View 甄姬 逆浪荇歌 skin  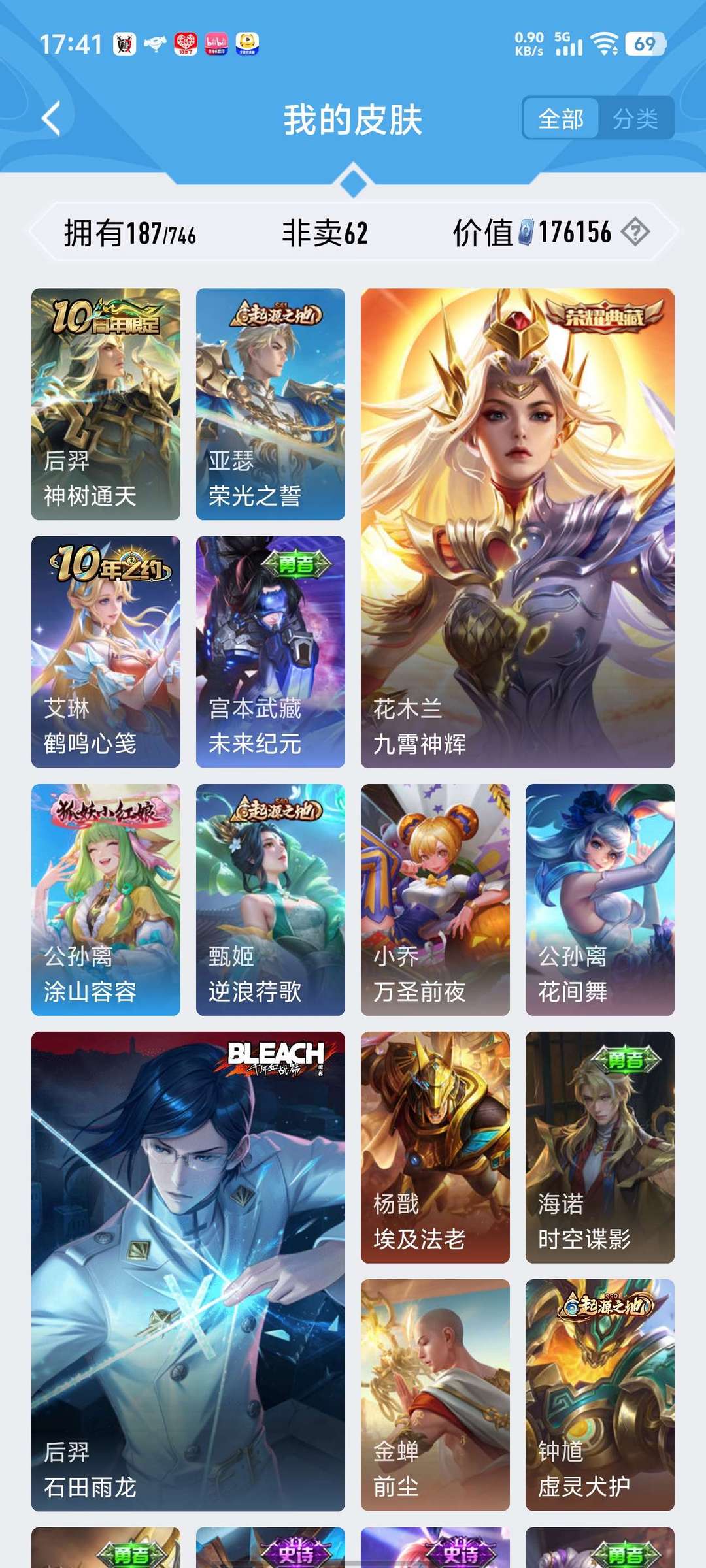pyautogui.click(x=271, y=900)
